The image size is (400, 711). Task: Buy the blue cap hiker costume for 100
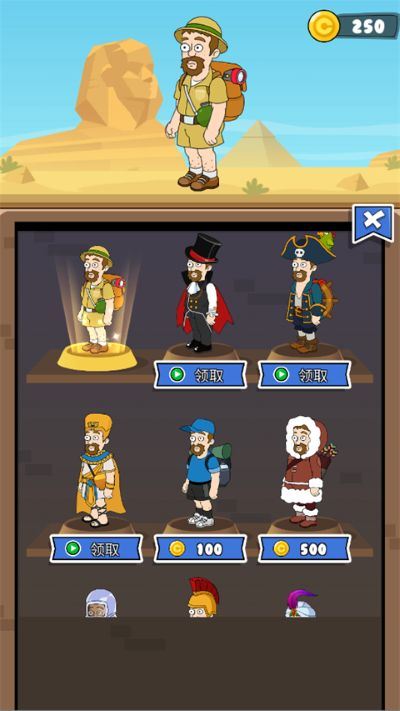click(x=200, y=549)
